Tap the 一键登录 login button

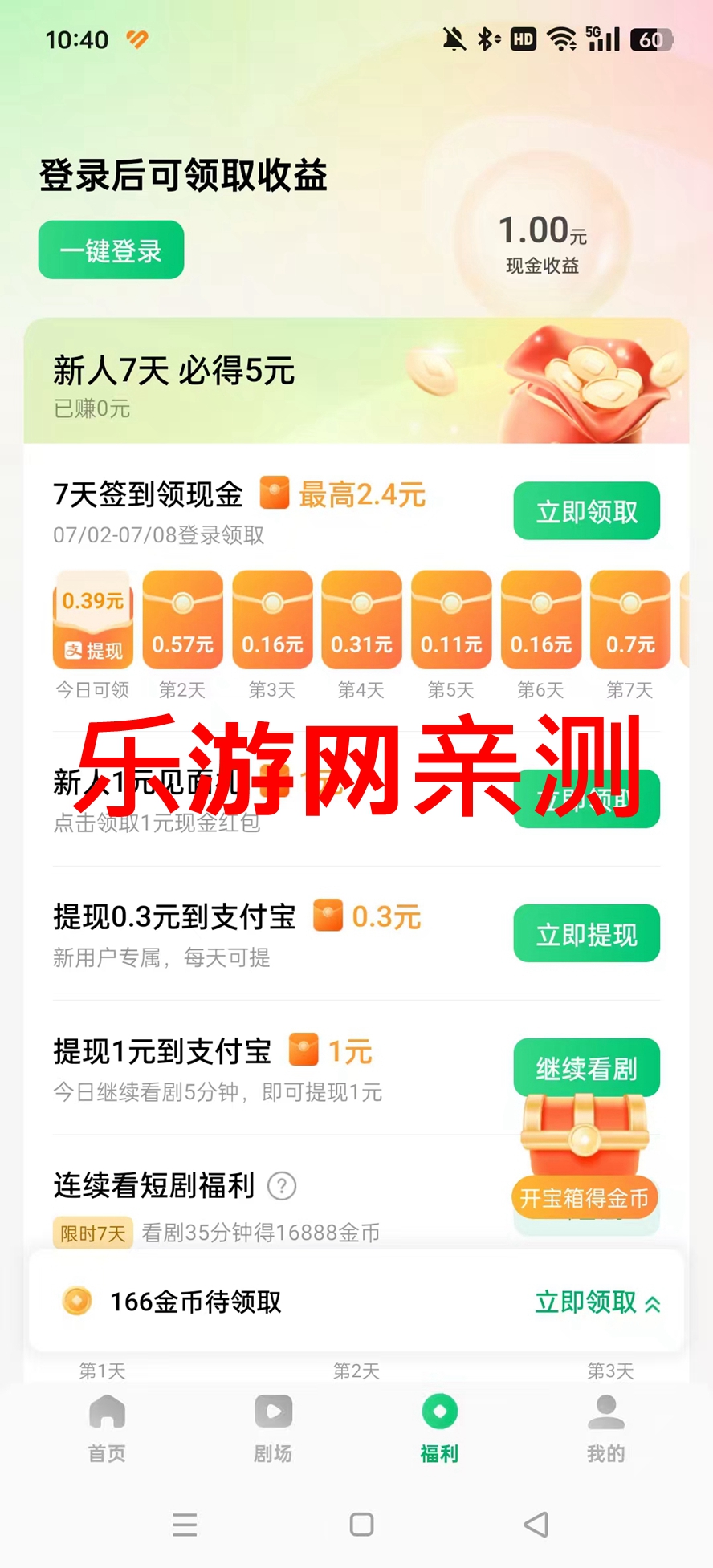[111, 250]
